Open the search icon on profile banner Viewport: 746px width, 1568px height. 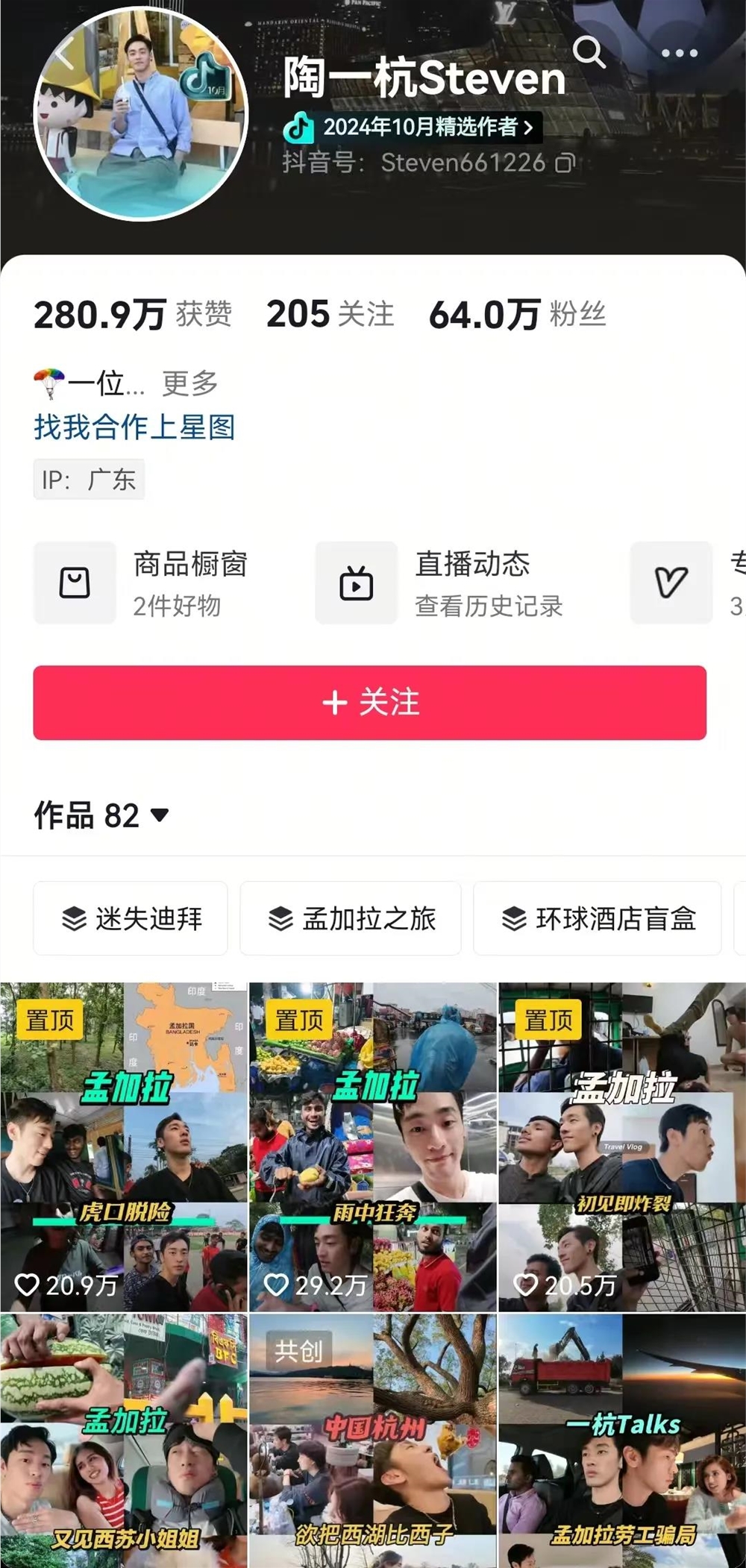pos(591,53)
